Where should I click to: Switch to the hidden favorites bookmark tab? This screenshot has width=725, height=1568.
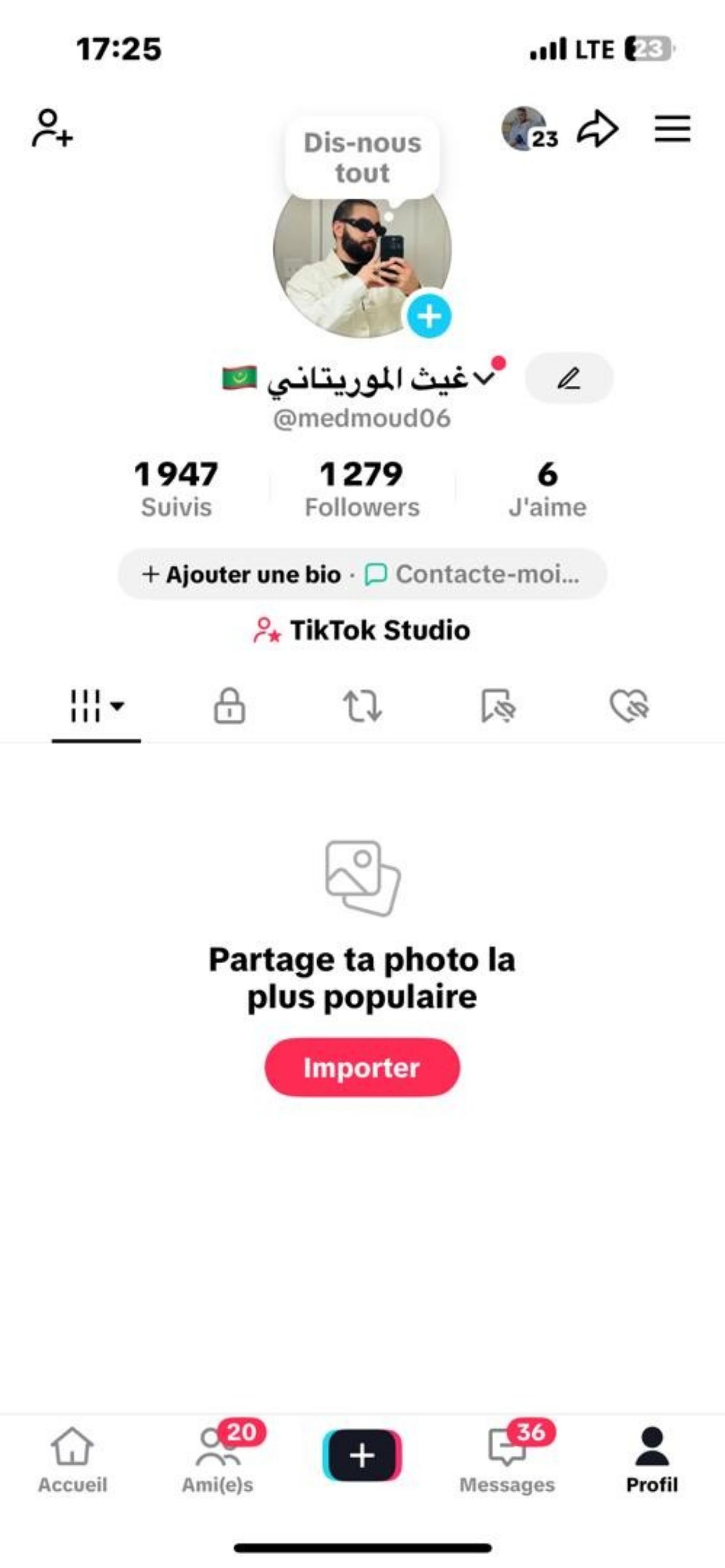(x=497, y=706)
